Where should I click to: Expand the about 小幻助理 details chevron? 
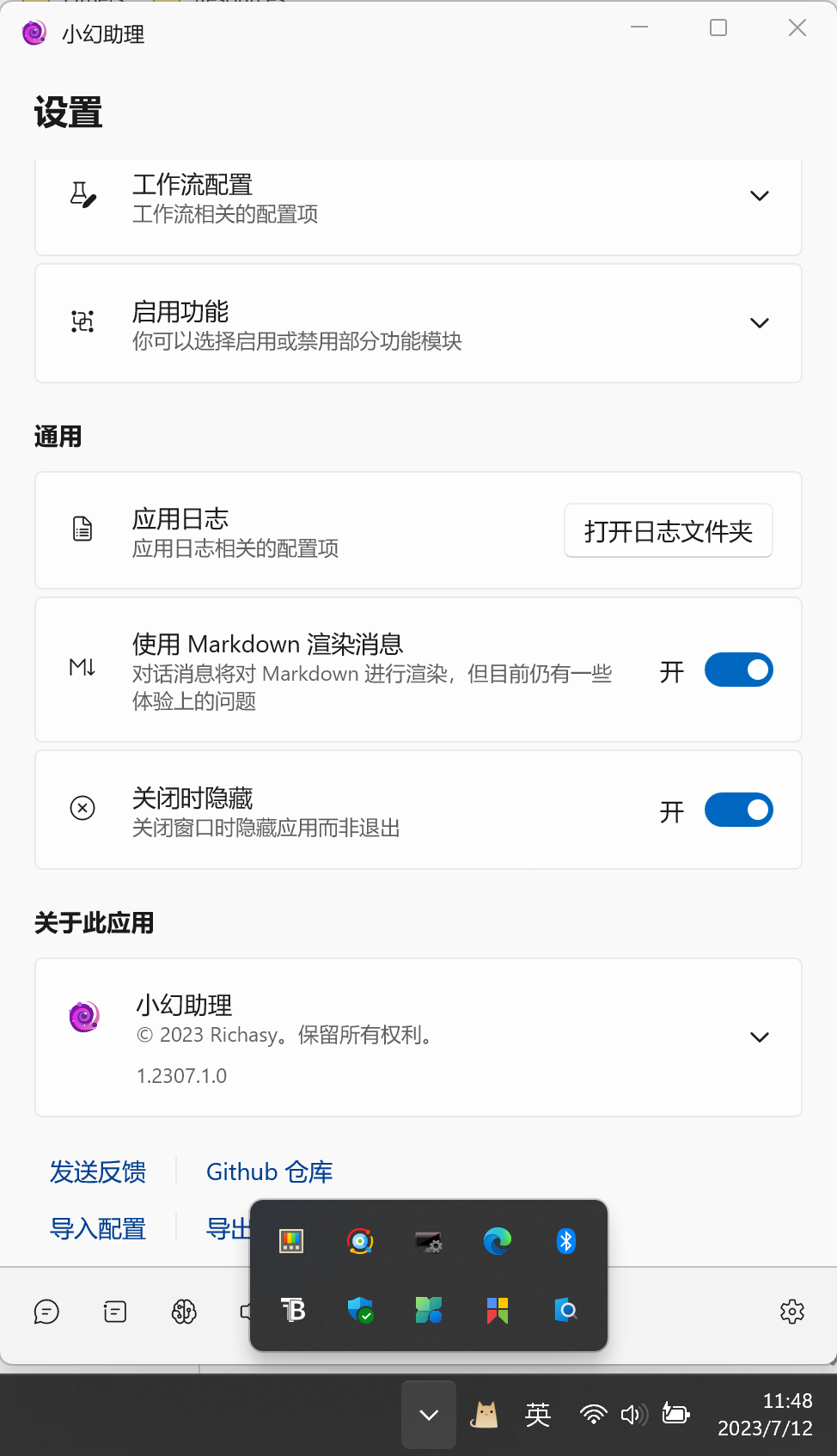[760, 1037]
